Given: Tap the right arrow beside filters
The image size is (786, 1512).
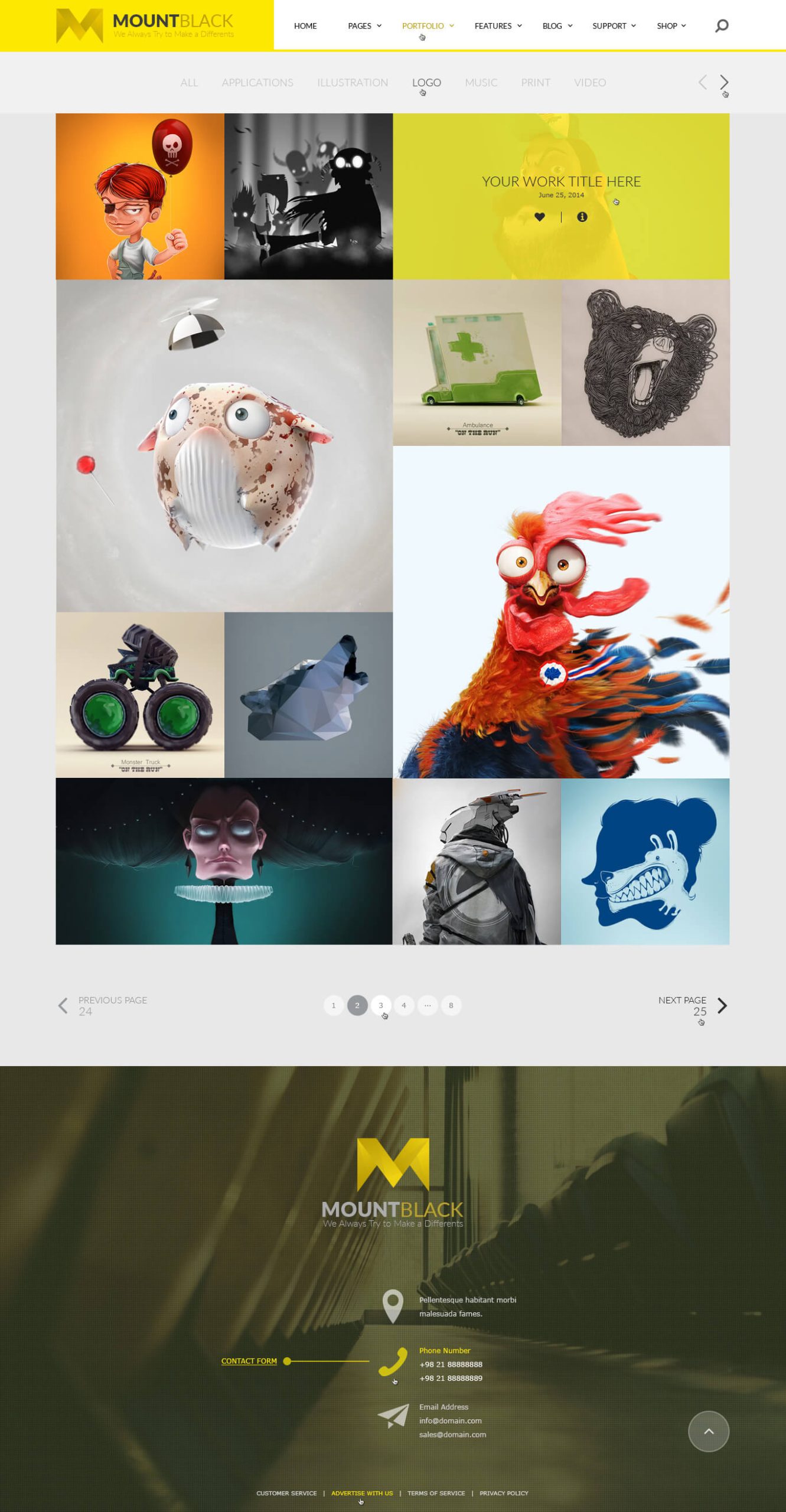Looking at the screenshot, I should (724, 82).
